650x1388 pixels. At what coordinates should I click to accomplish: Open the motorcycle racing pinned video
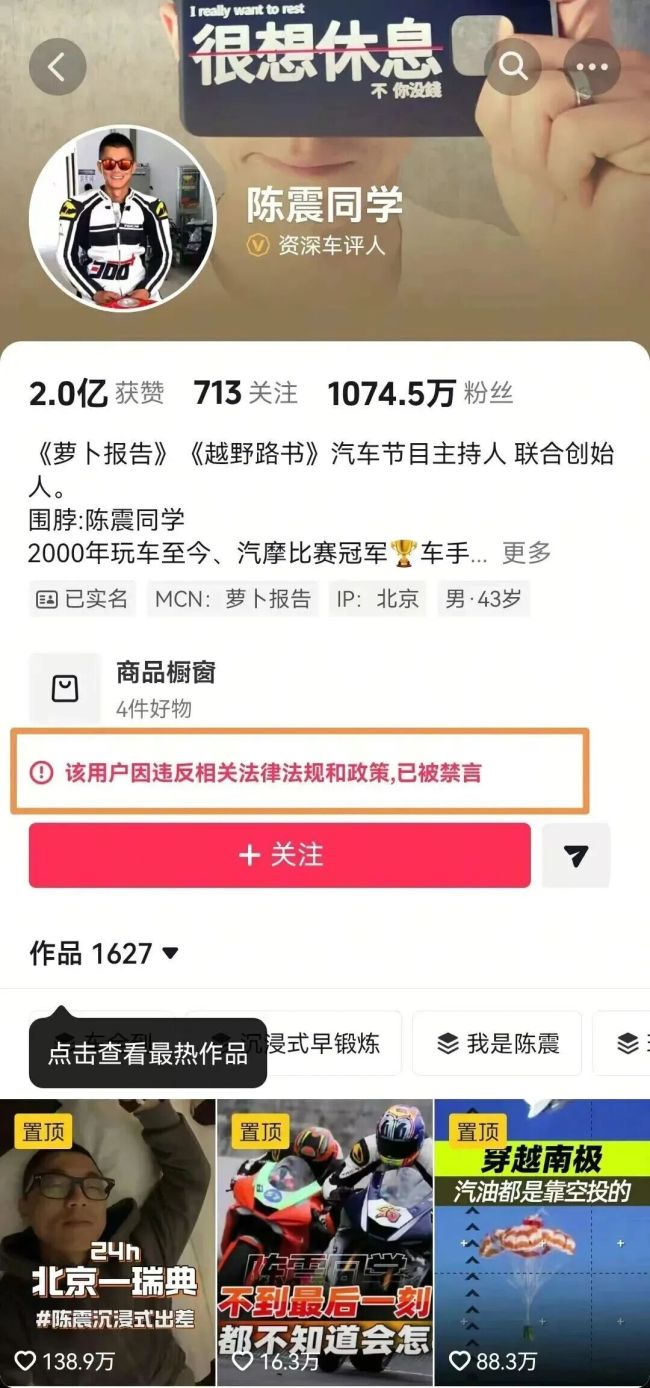point(325,1240)
